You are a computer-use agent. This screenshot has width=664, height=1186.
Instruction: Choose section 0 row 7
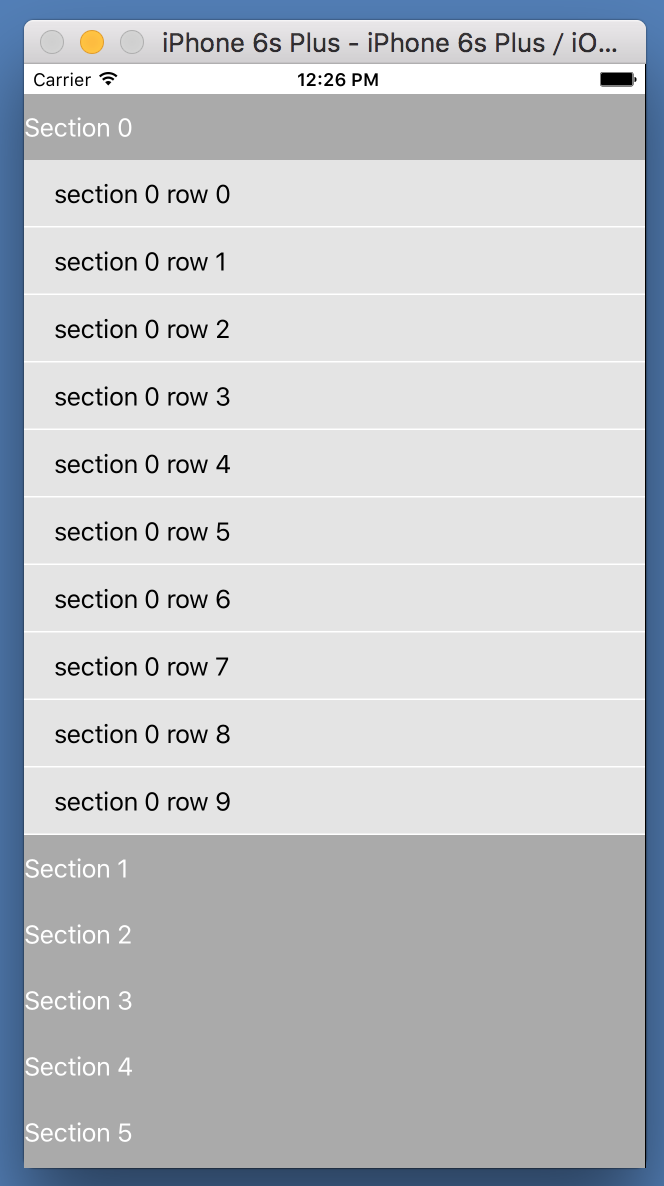coord(334,667)
